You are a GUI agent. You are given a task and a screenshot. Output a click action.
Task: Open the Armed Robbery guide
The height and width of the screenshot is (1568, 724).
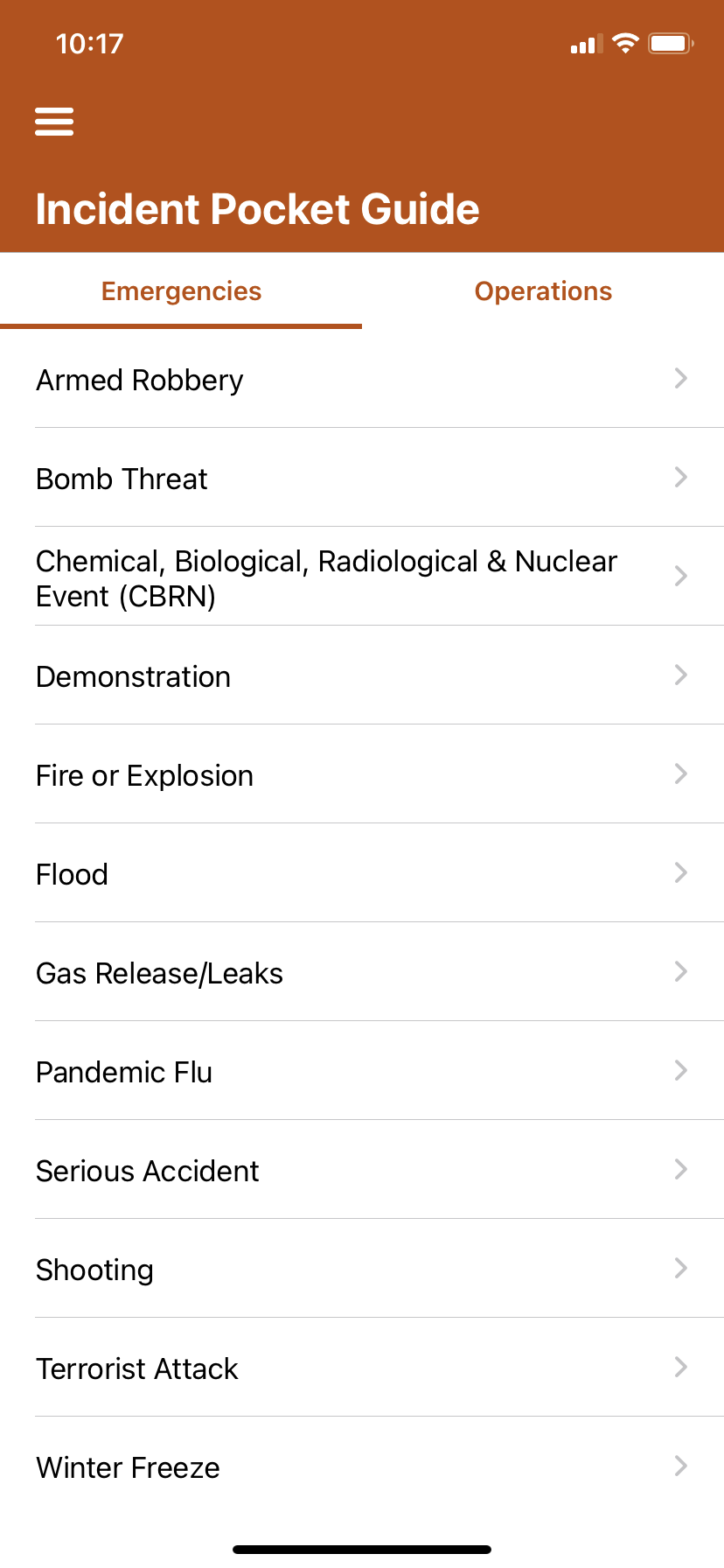tap(362, 380)
